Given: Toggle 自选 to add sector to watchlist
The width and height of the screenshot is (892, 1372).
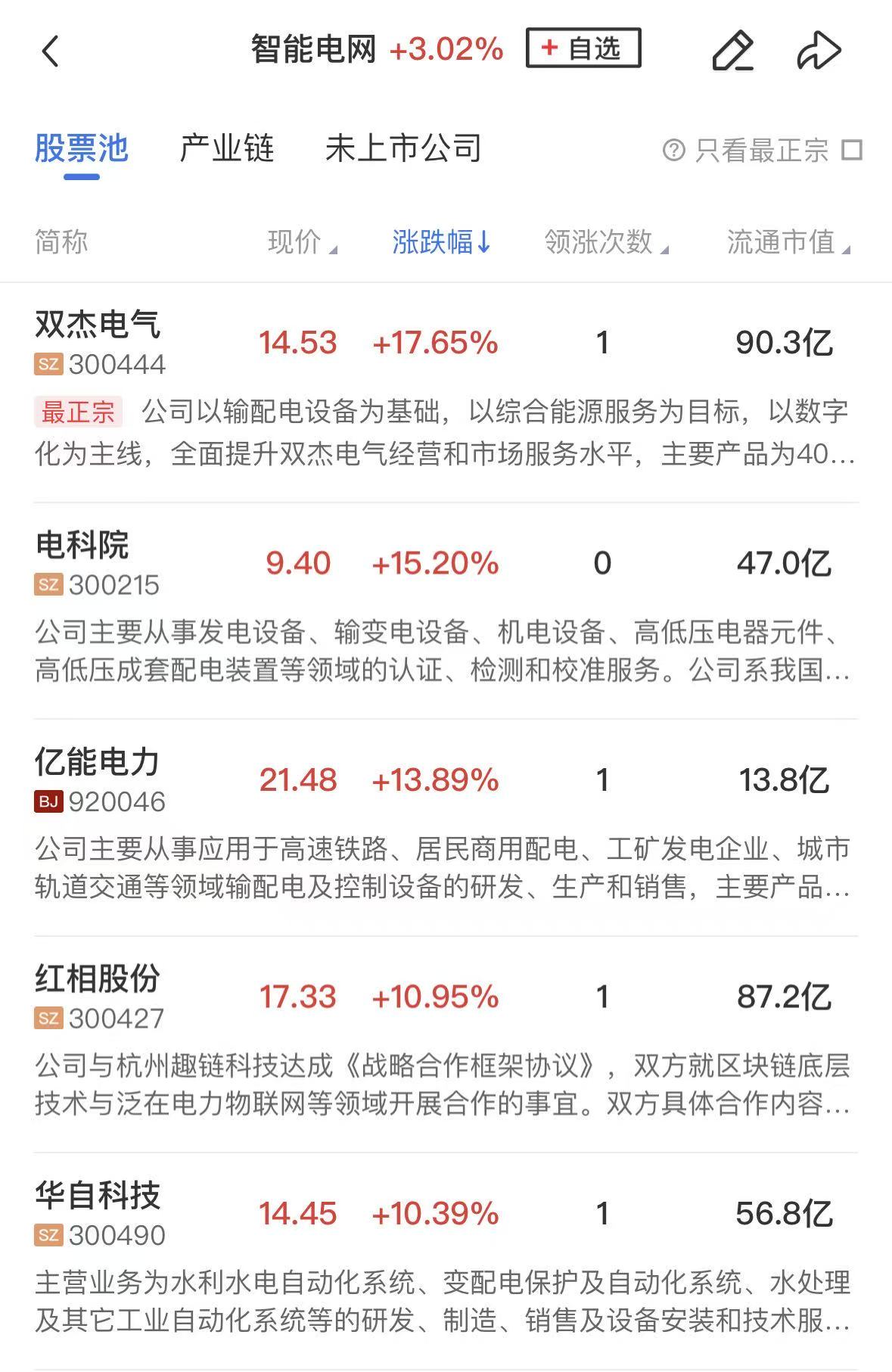Looking at the screenshot, I should tap(584, 48).
